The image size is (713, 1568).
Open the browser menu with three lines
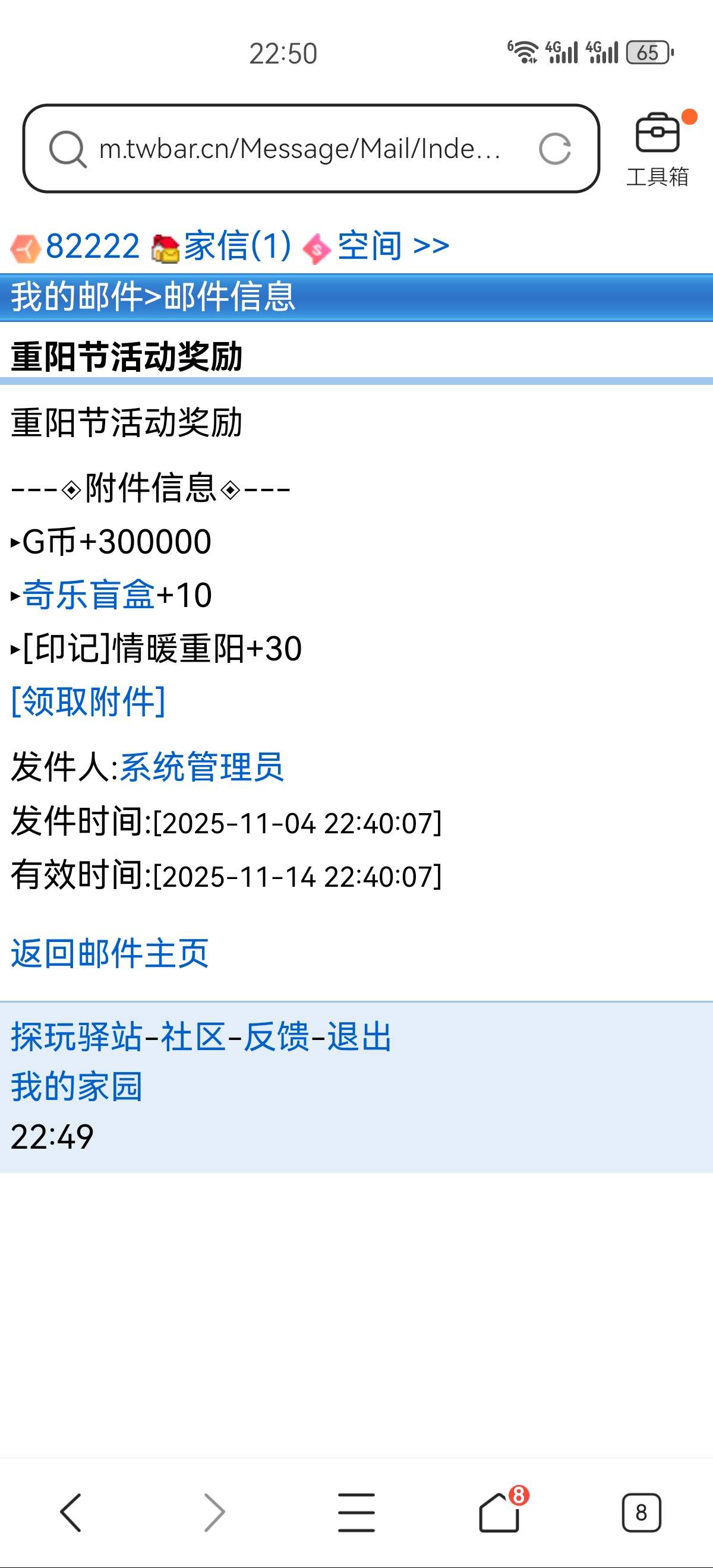pos(356,1512)
